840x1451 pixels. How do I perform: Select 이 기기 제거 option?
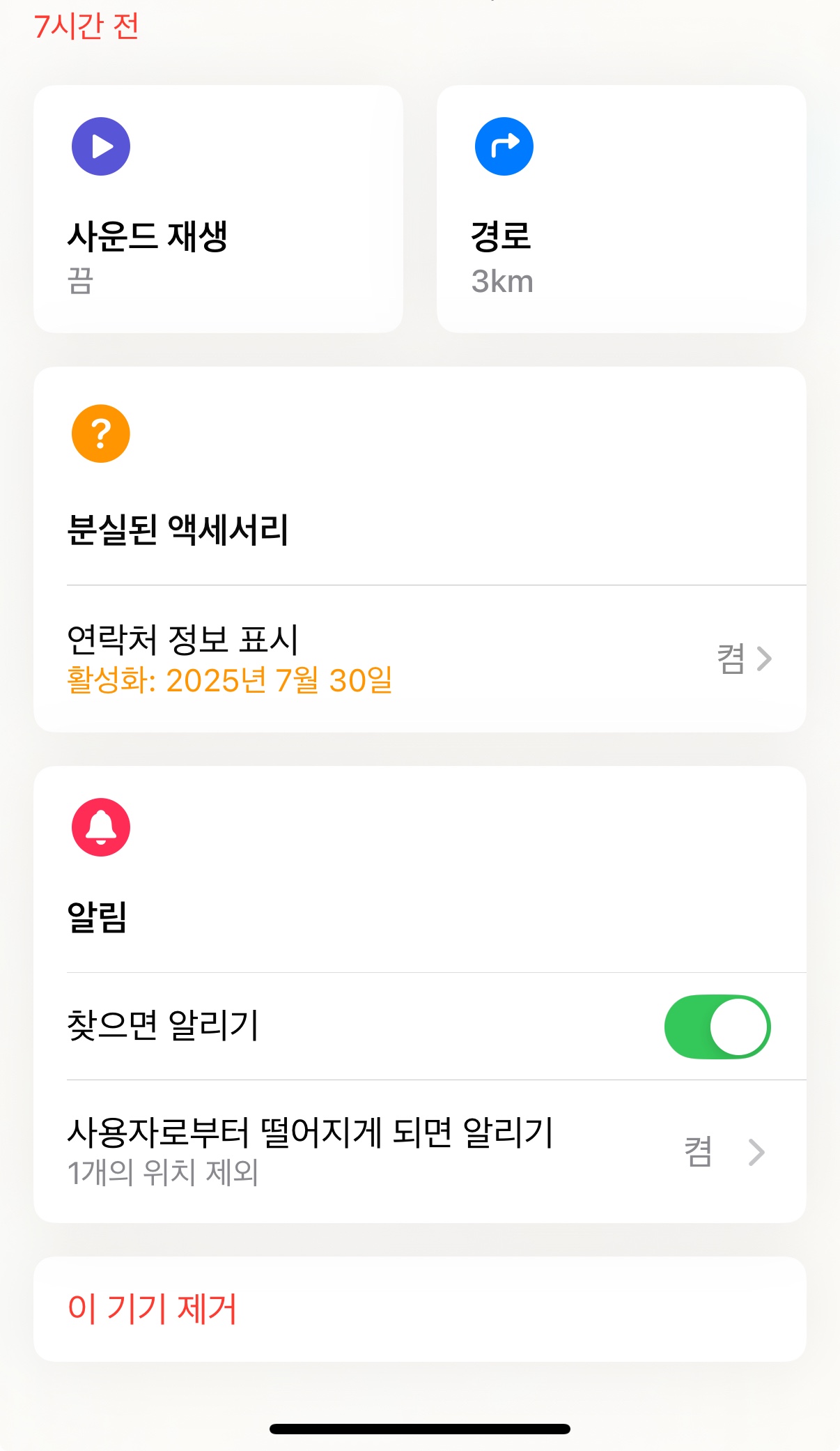[x=419, y=1309]
